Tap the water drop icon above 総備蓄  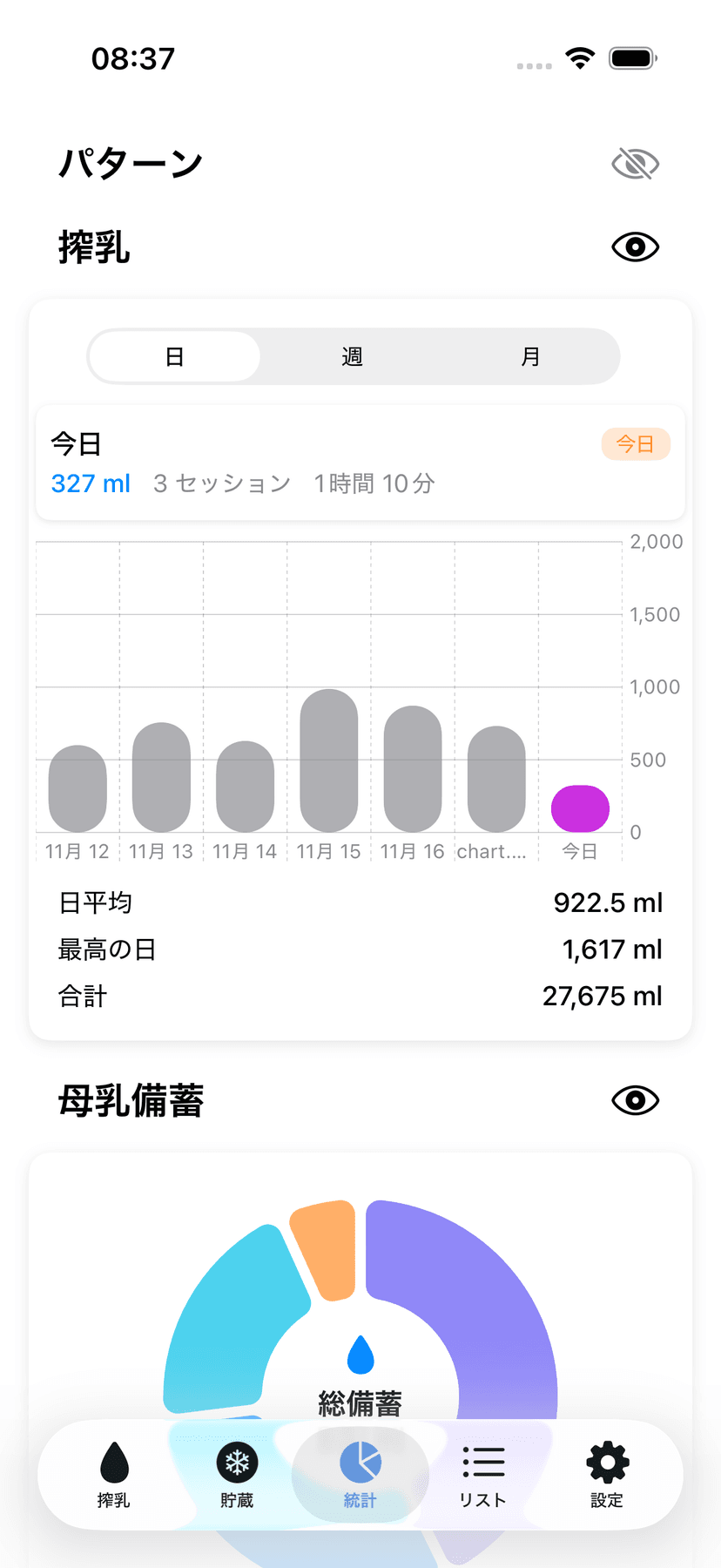[x=360, y=1352]
